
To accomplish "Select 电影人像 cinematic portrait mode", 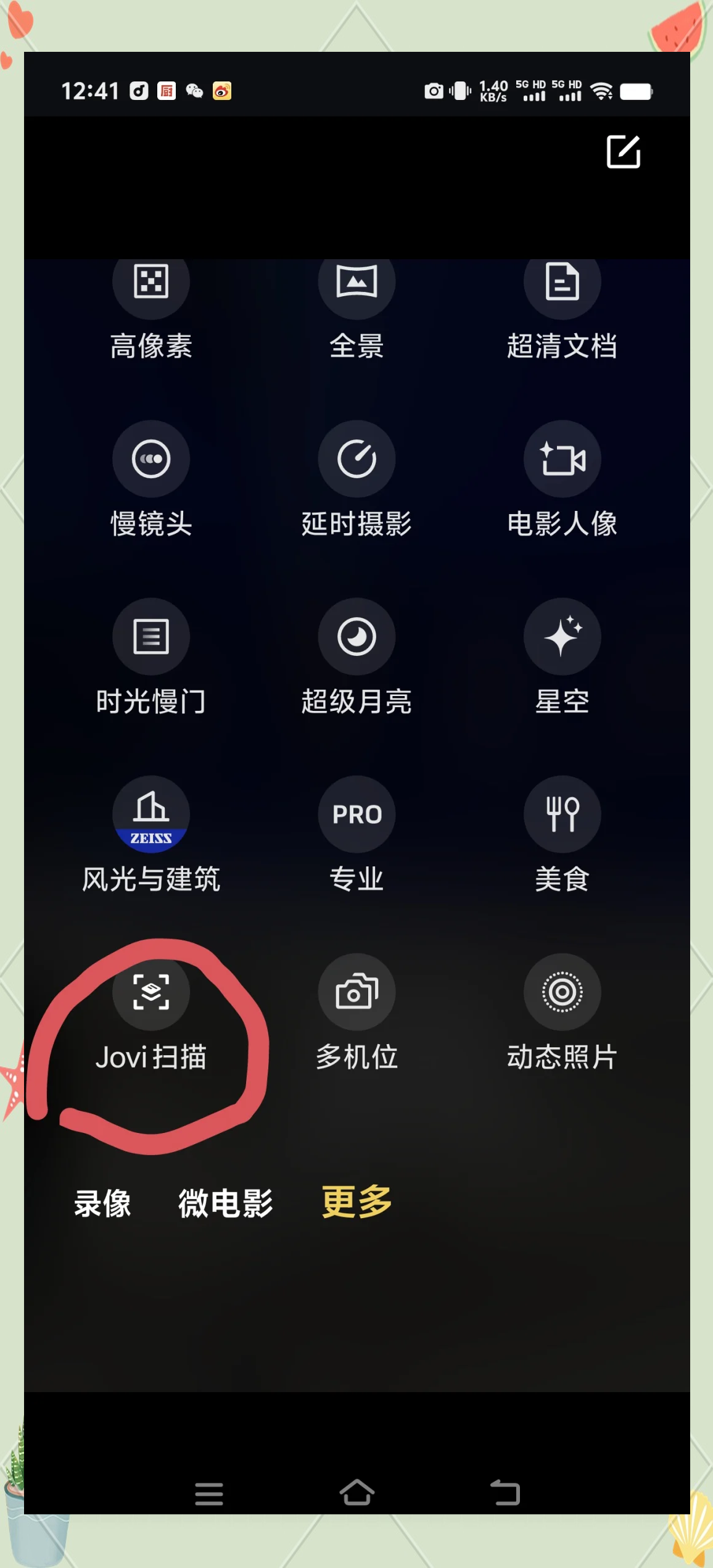I will click(x=562, y=459).
